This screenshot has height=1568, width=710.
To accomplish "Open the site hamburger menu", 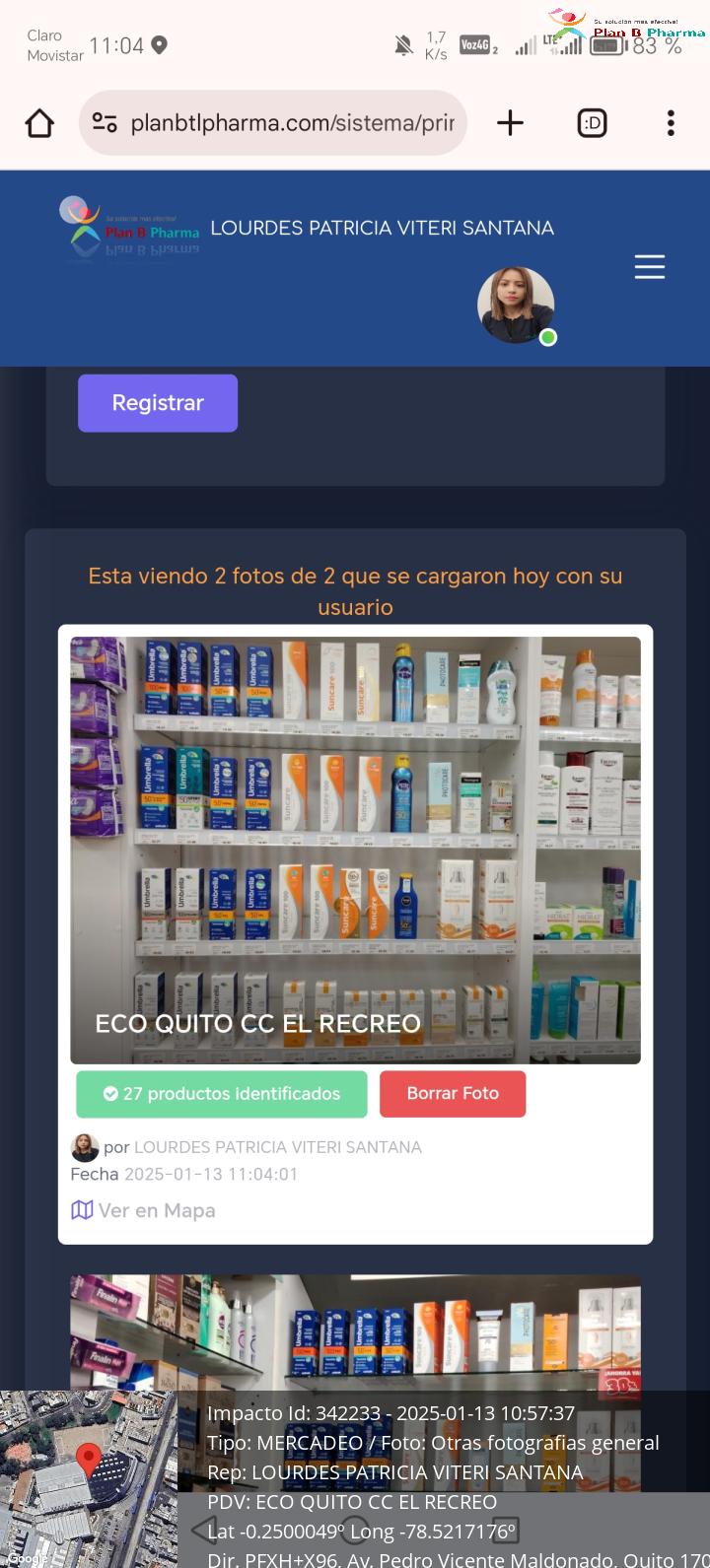I will tap(650, 267).
